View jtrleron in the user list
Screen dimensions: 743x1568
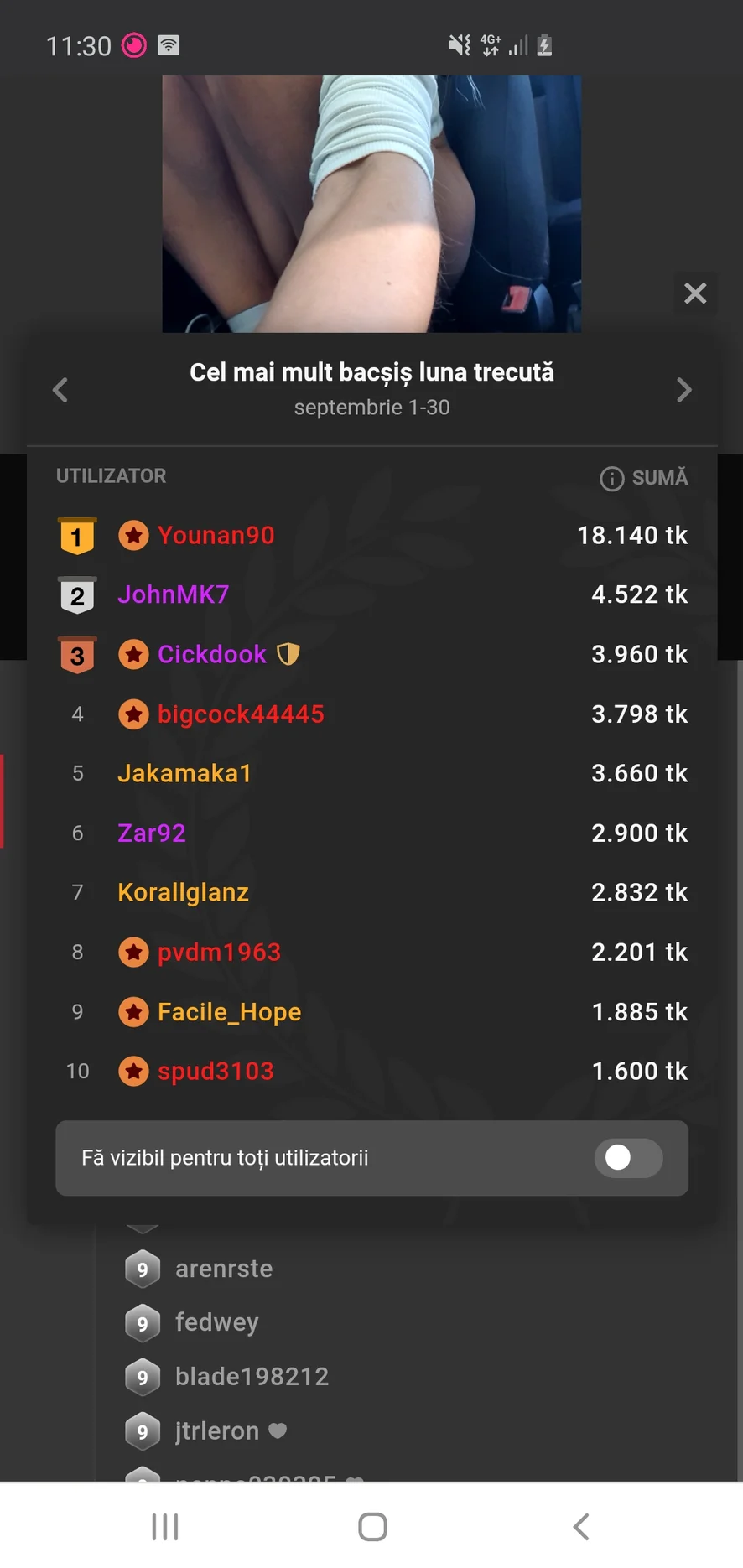(x=217, y=1430)
